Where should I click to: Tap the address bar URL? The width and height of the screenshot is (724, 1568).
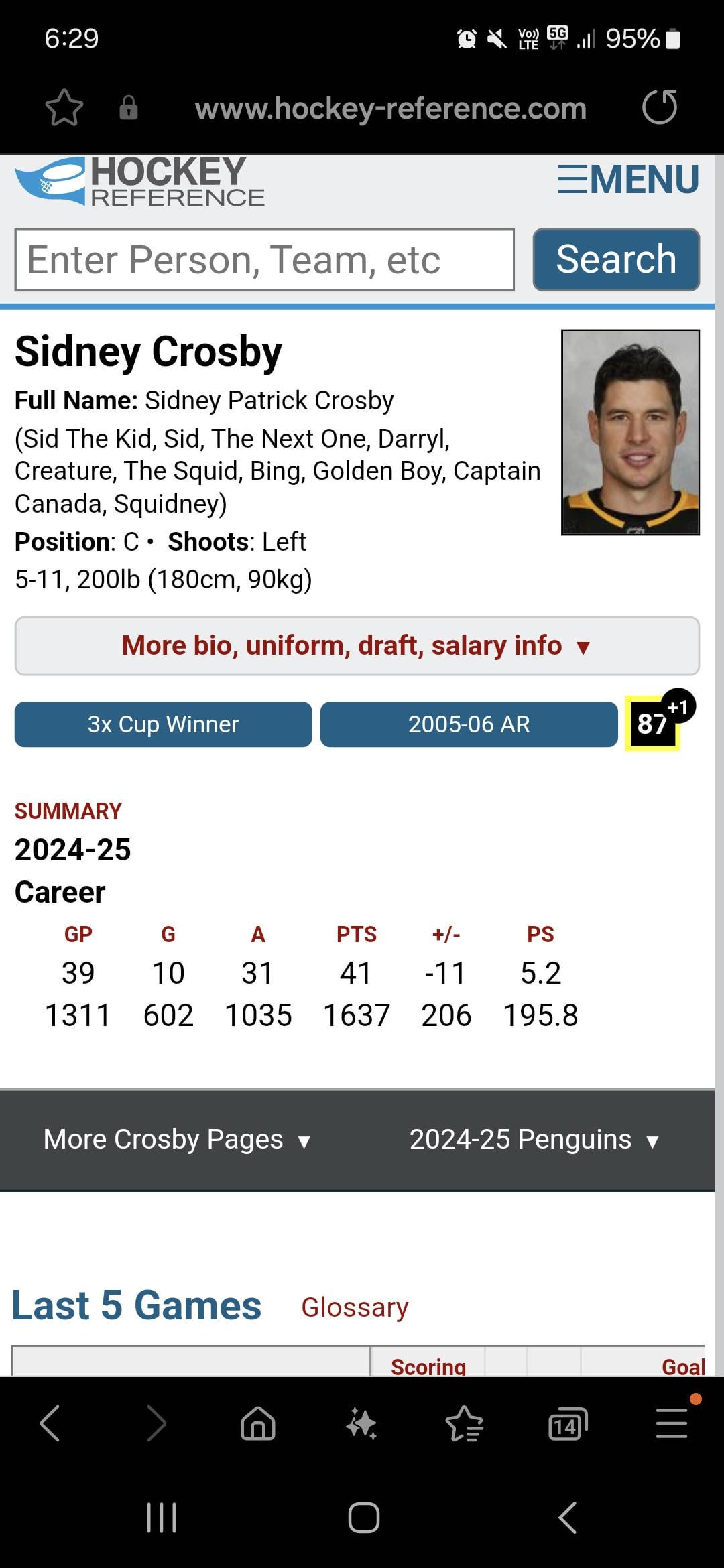[390, 109]
